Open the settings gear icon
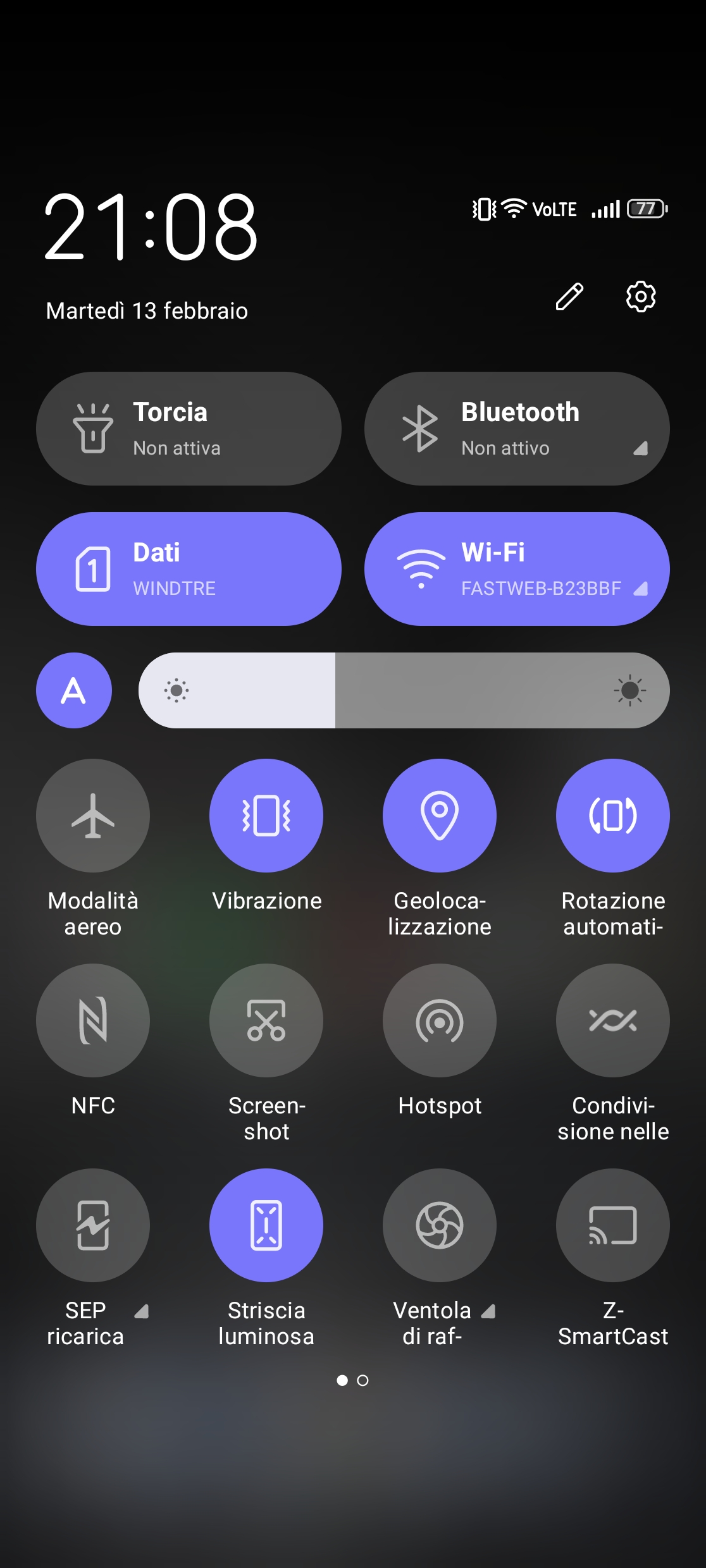This screenshot has width=706, height=1568. point(640,297)
